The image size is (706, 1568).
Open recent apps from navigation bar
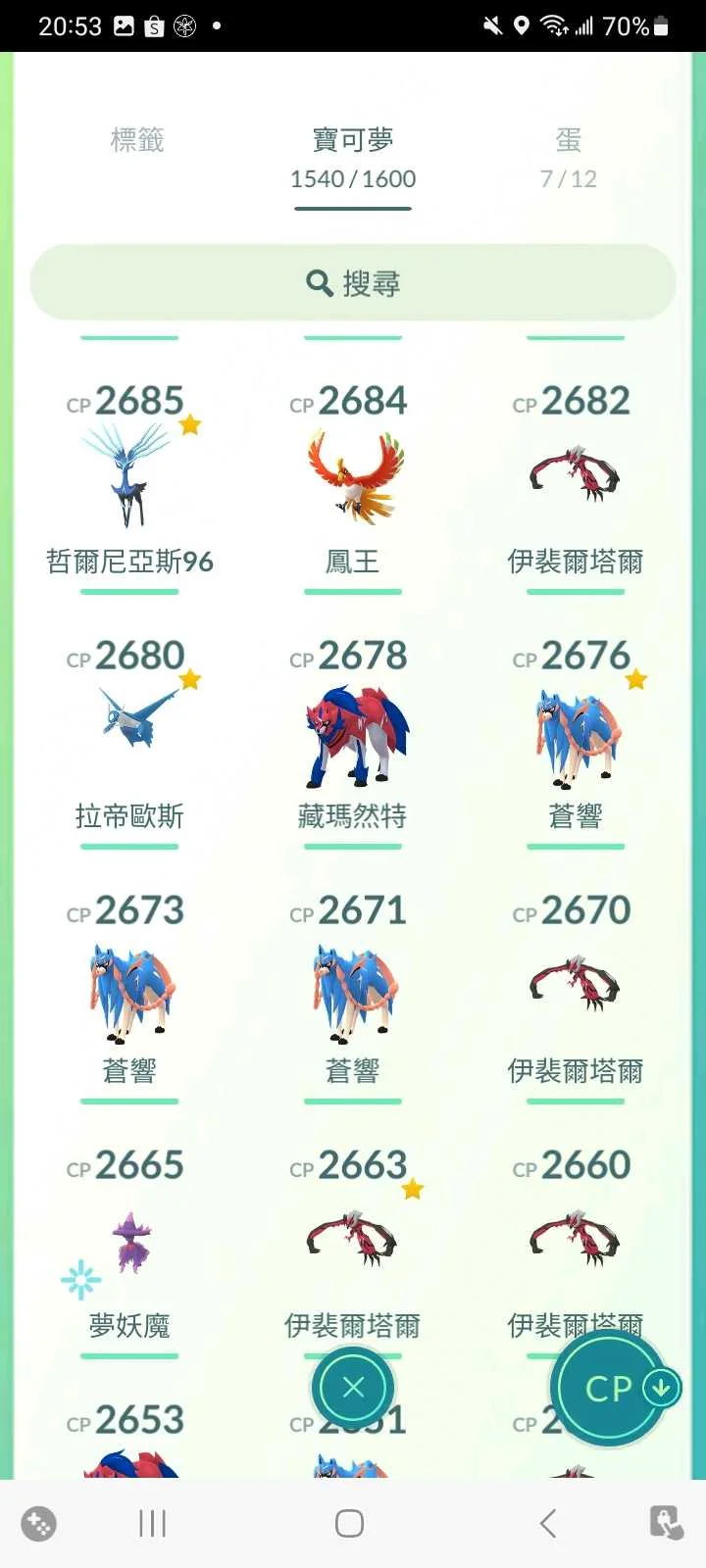coord(152,1523)
